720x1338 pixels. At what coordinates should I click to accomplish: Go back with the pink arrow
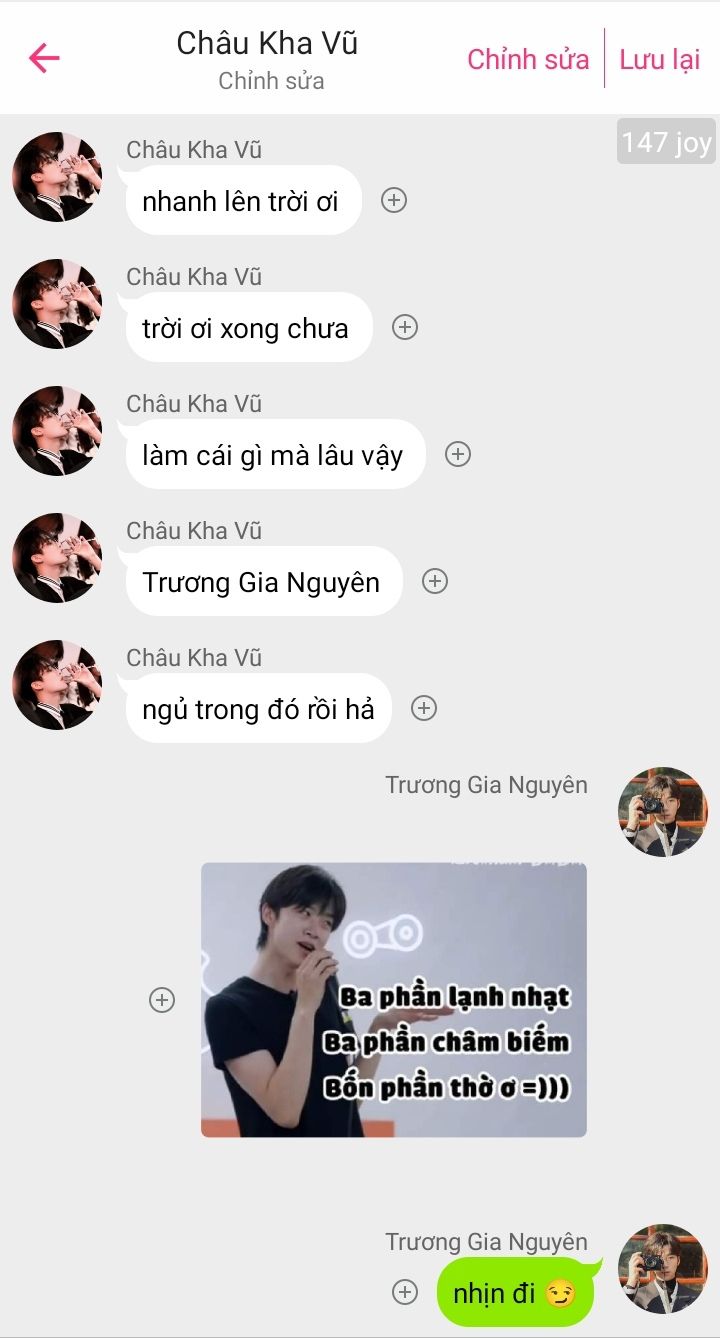tap(45, 58)
